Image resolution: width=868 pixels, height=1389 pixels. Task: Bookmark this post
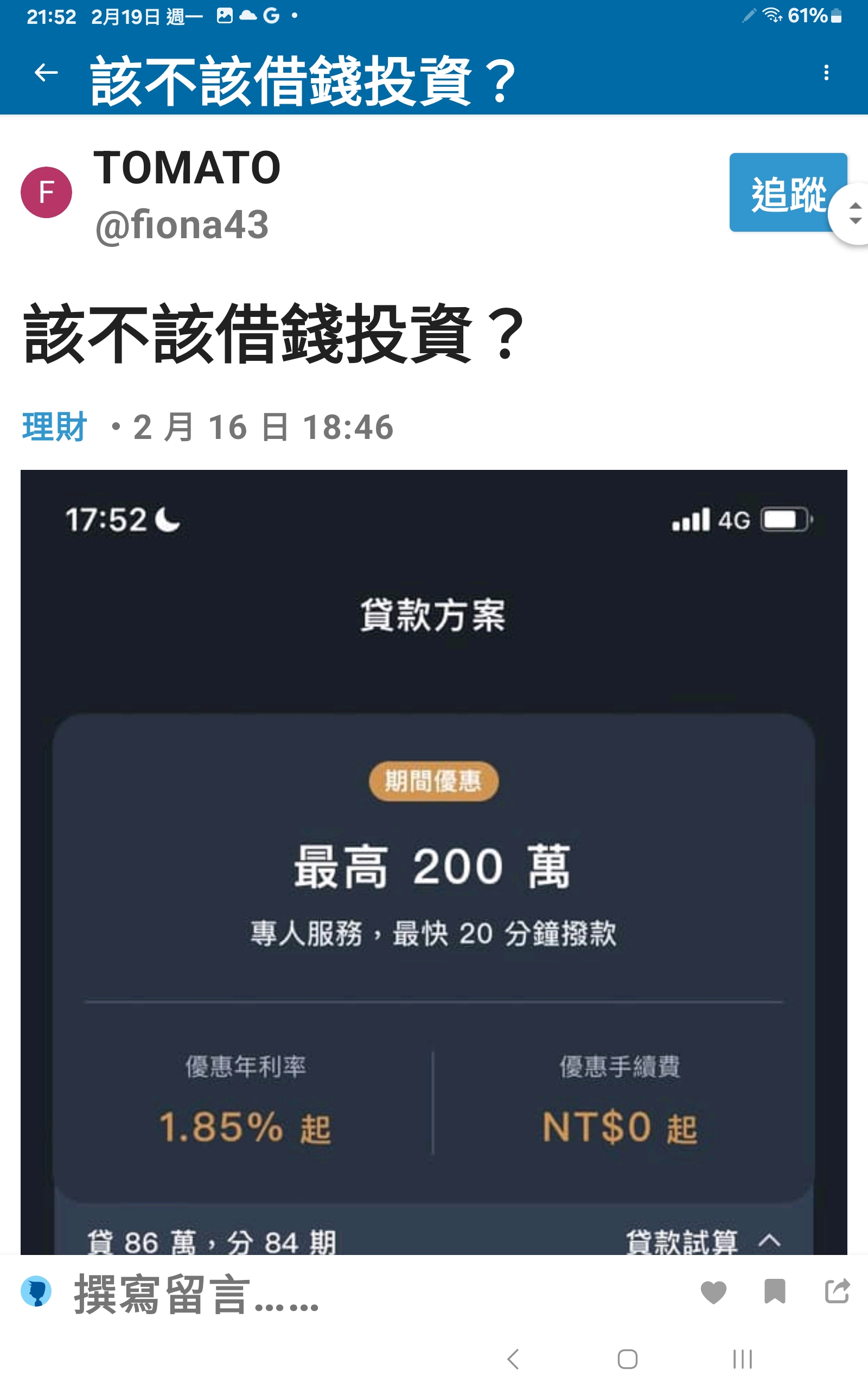(x=775, y=1292)
